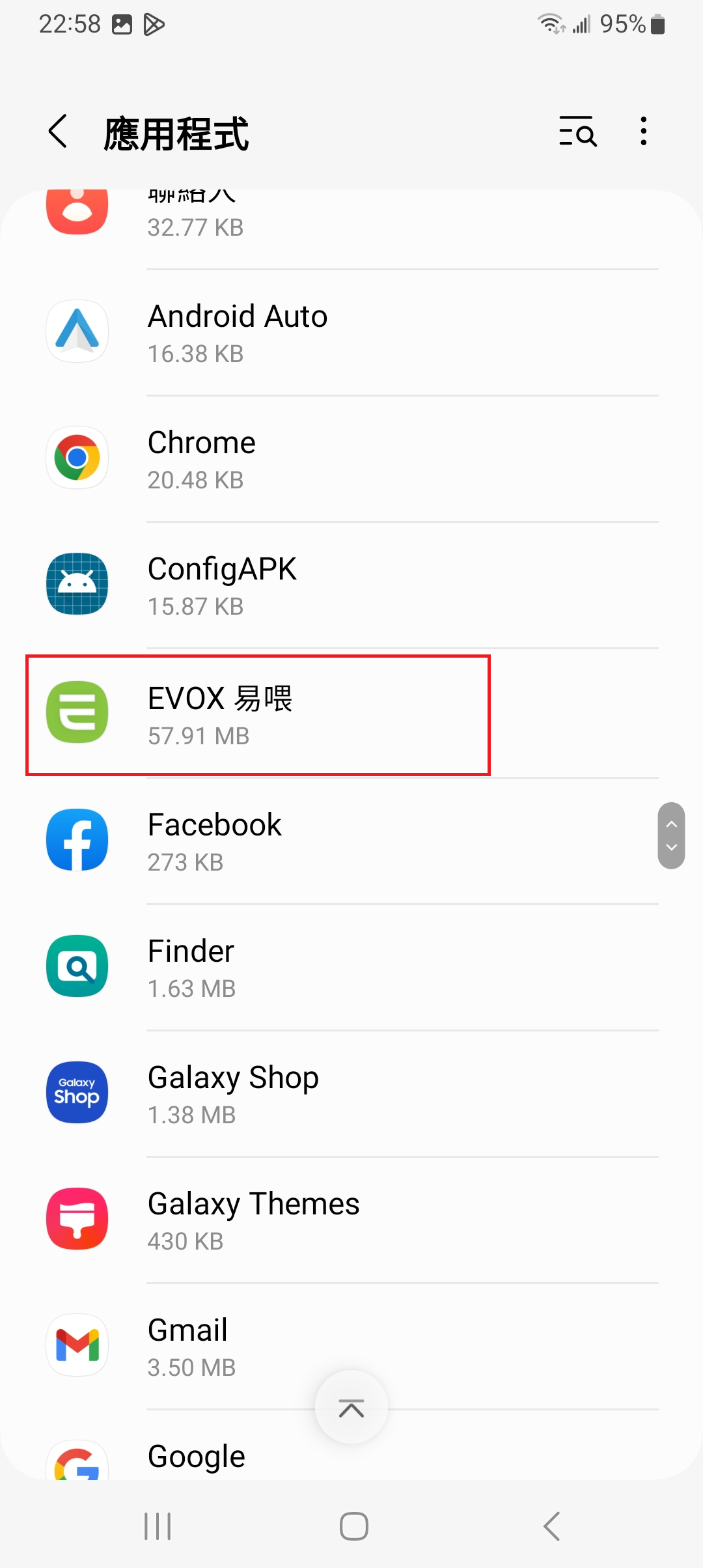
Task: Go to the home screen
Action: tap(353, 1526)
